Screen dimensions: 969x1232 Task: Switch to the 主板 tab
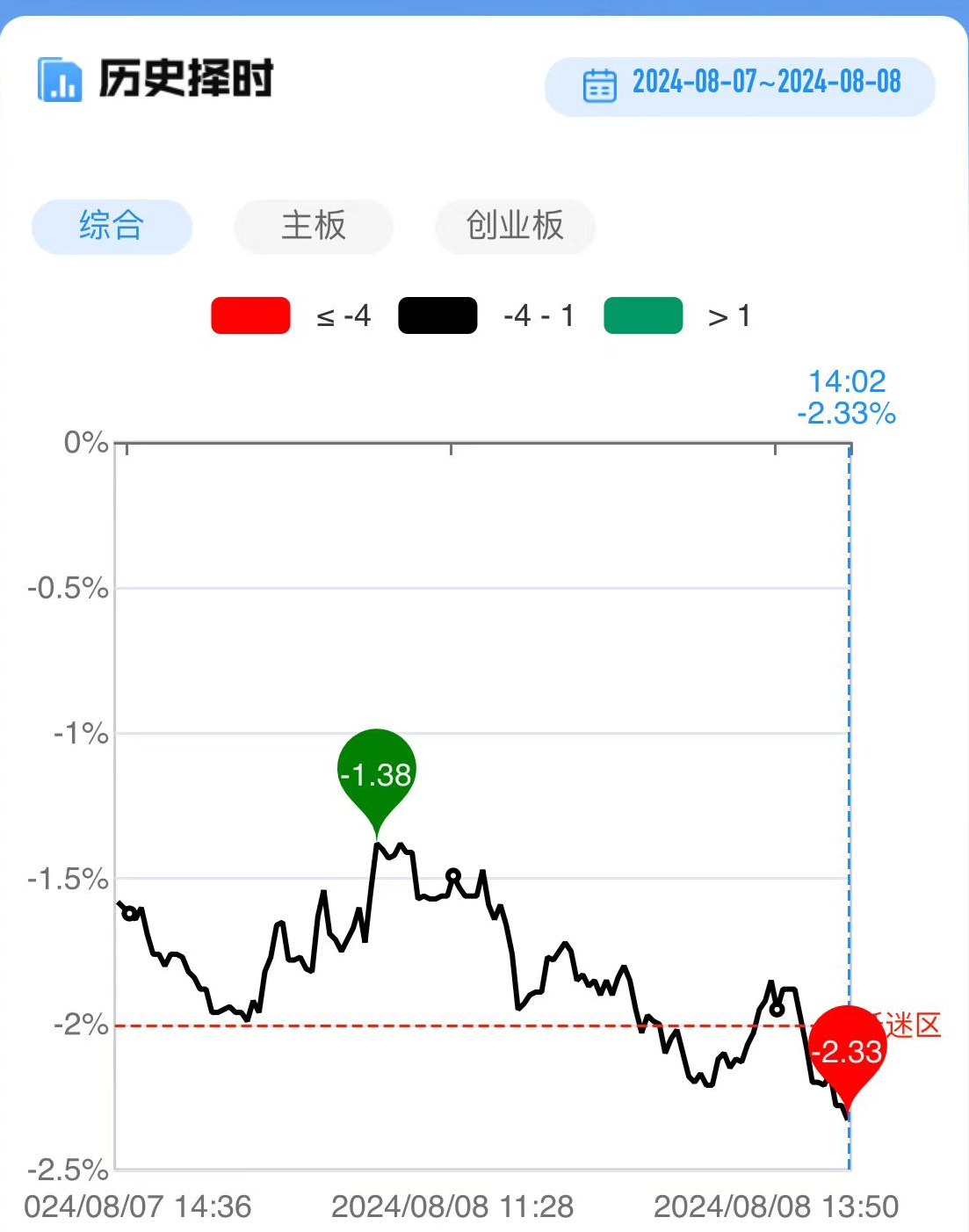click(314, 226)
